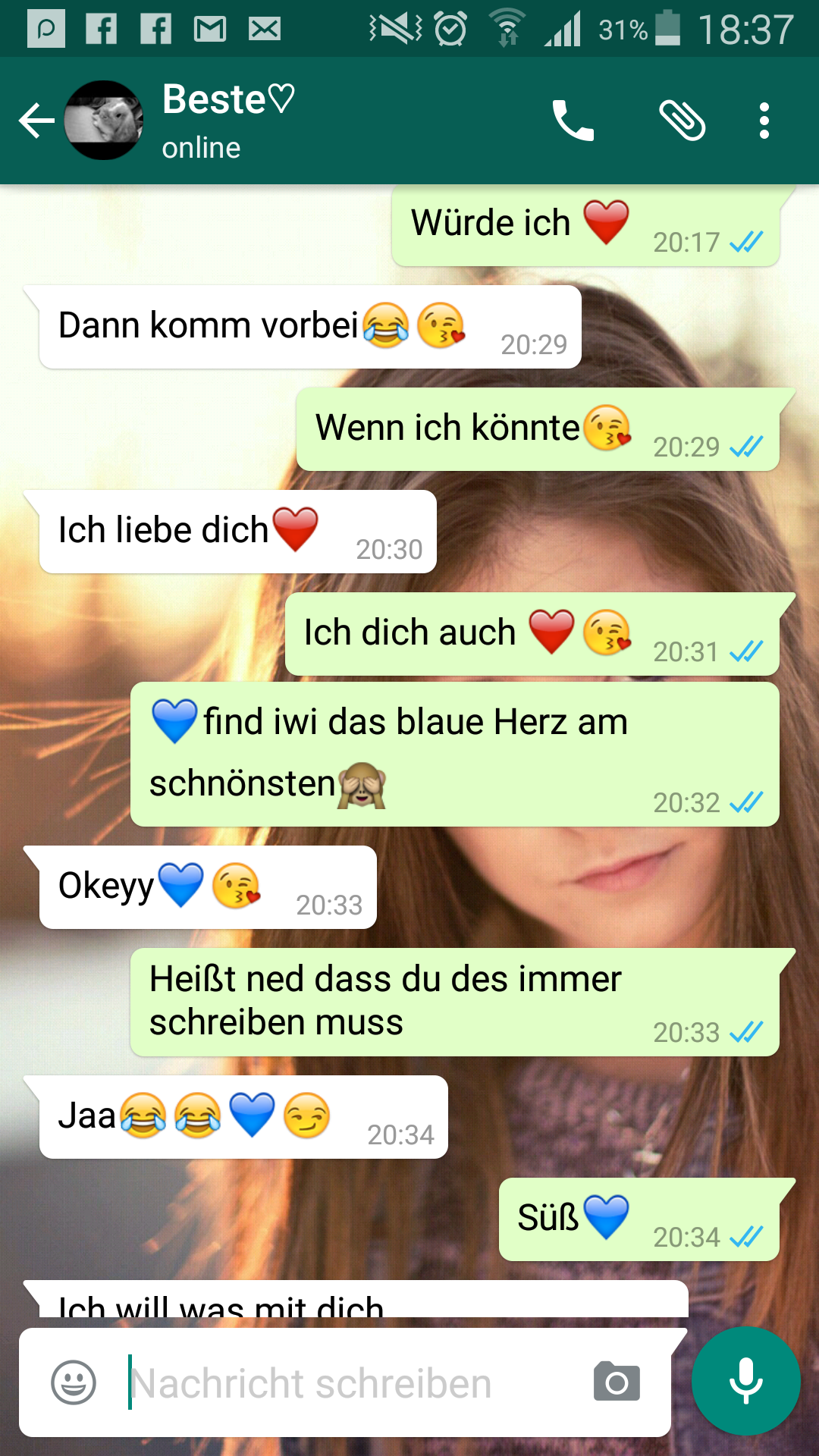
Task: Open the emoji picker
Action: (x=74, y=1382)
